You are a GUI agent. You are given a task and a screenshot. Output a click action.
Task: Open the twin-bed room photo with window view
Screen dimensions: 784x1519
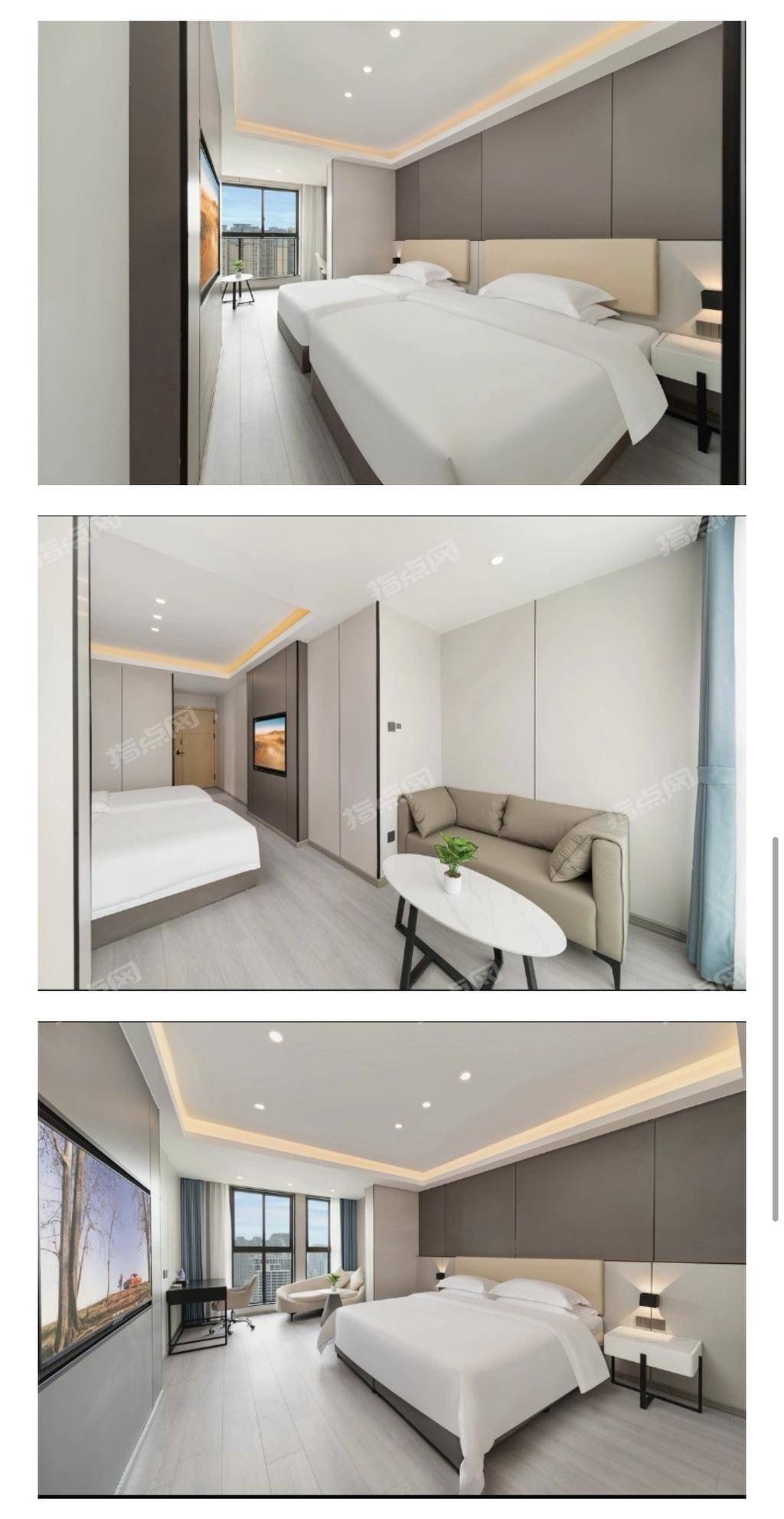[391, 253]
